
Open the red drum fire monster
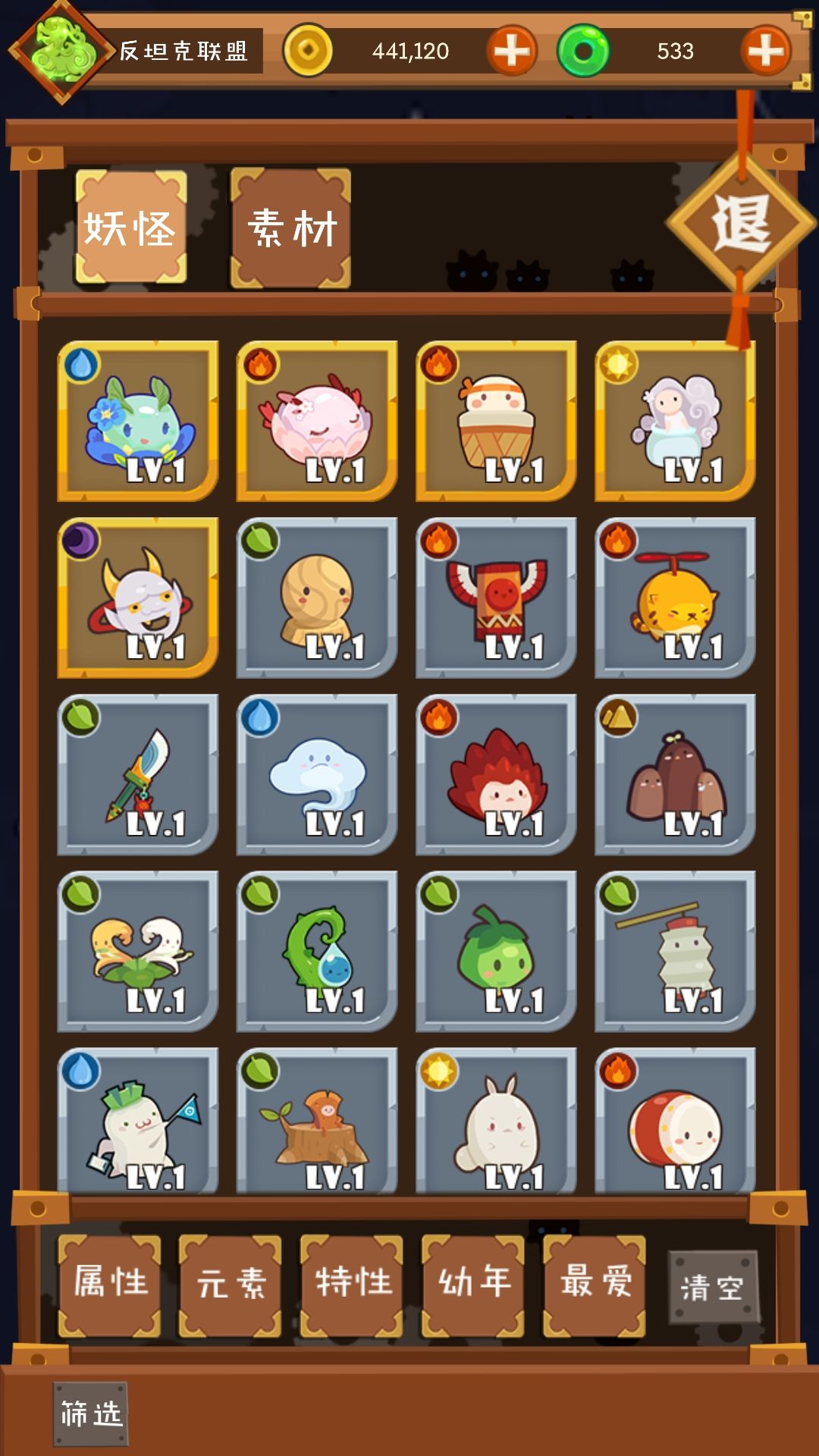point(675,1121)
